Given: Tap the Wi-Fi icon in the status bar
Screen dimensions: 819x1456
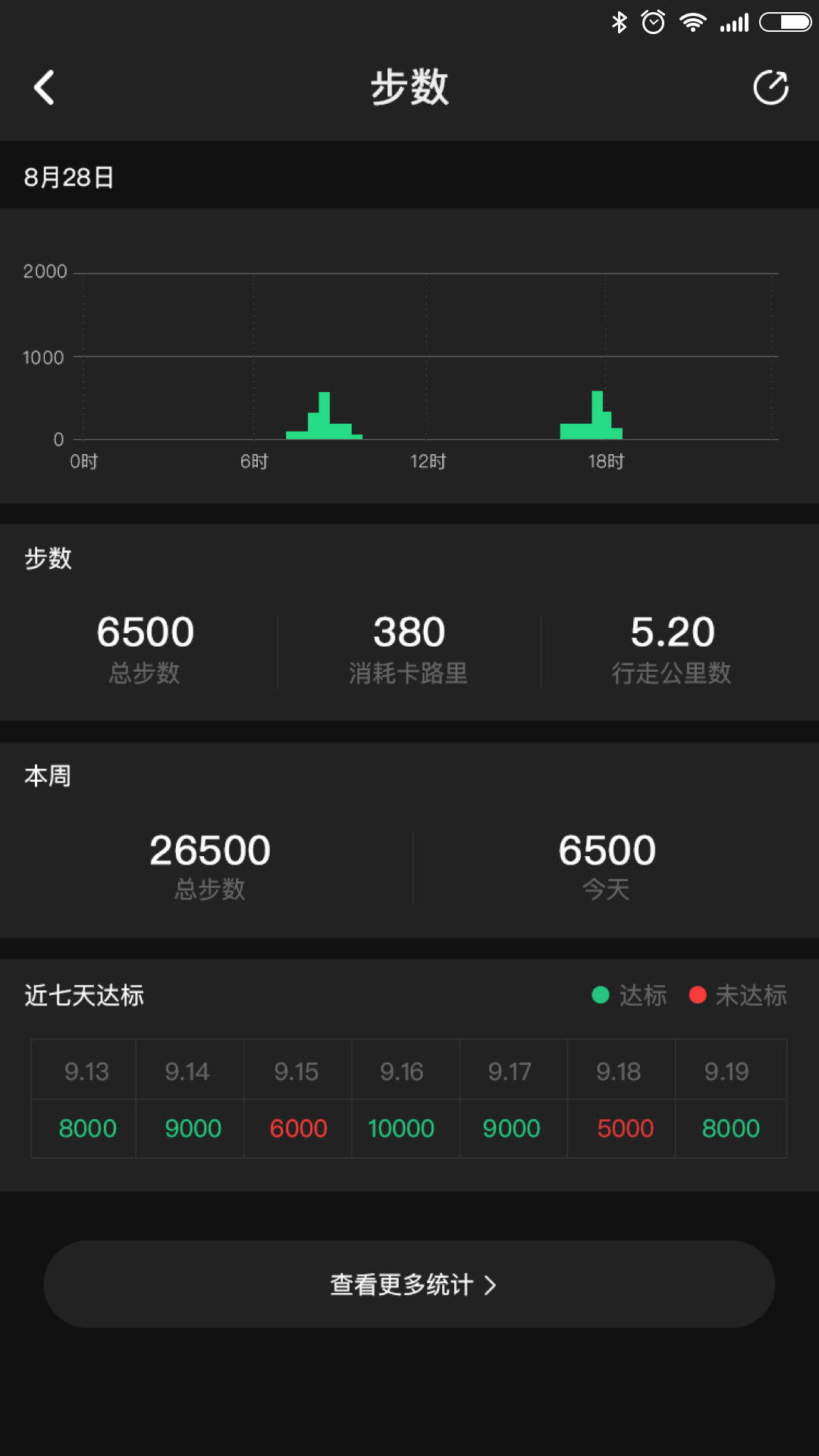Looking at the screenshot, I should pyautogui.click(x=692, y=23).
